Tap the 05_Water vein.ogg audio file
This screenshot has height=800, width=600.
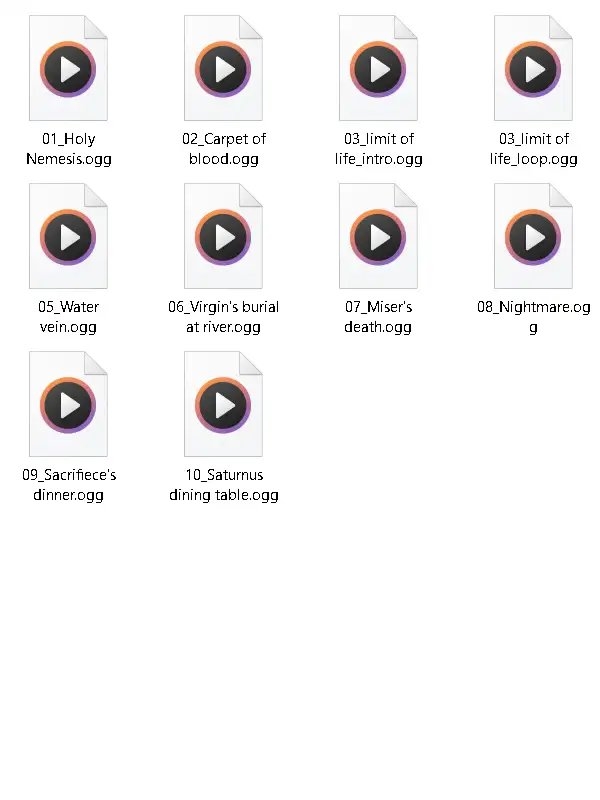(68, 238)
